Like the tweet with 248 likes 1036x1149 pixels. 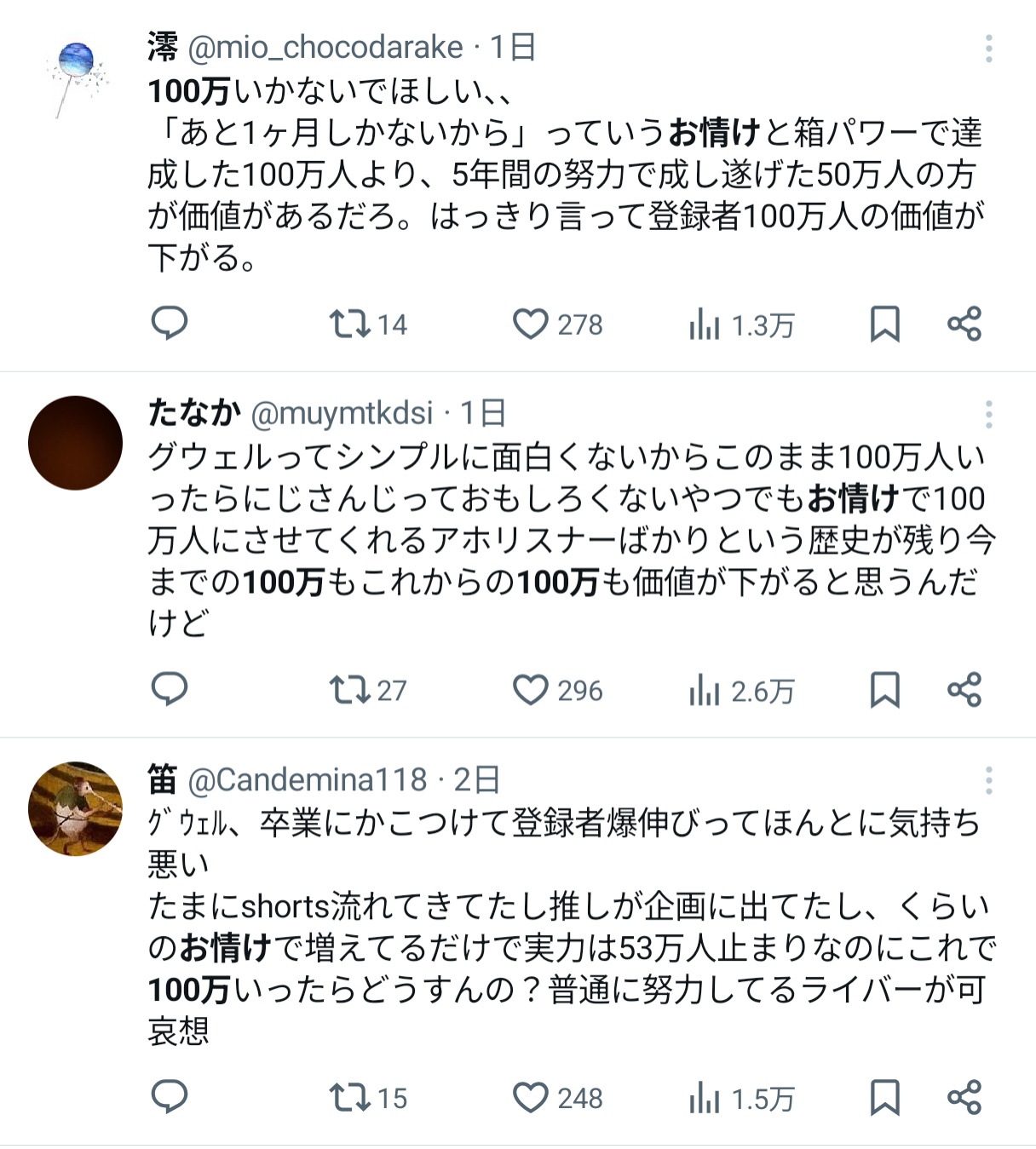pos(530,1098)
